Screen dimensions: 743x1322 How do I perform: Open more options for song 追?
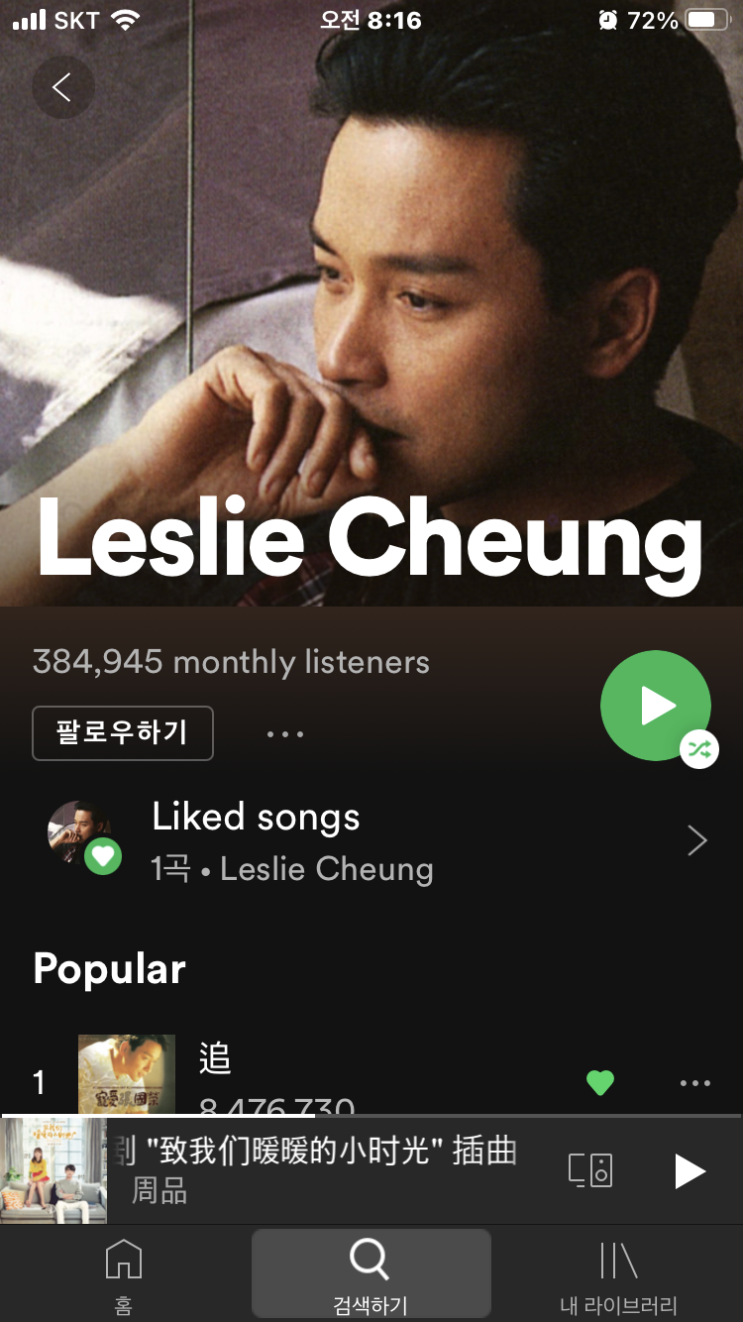(x=695, y=1083)
